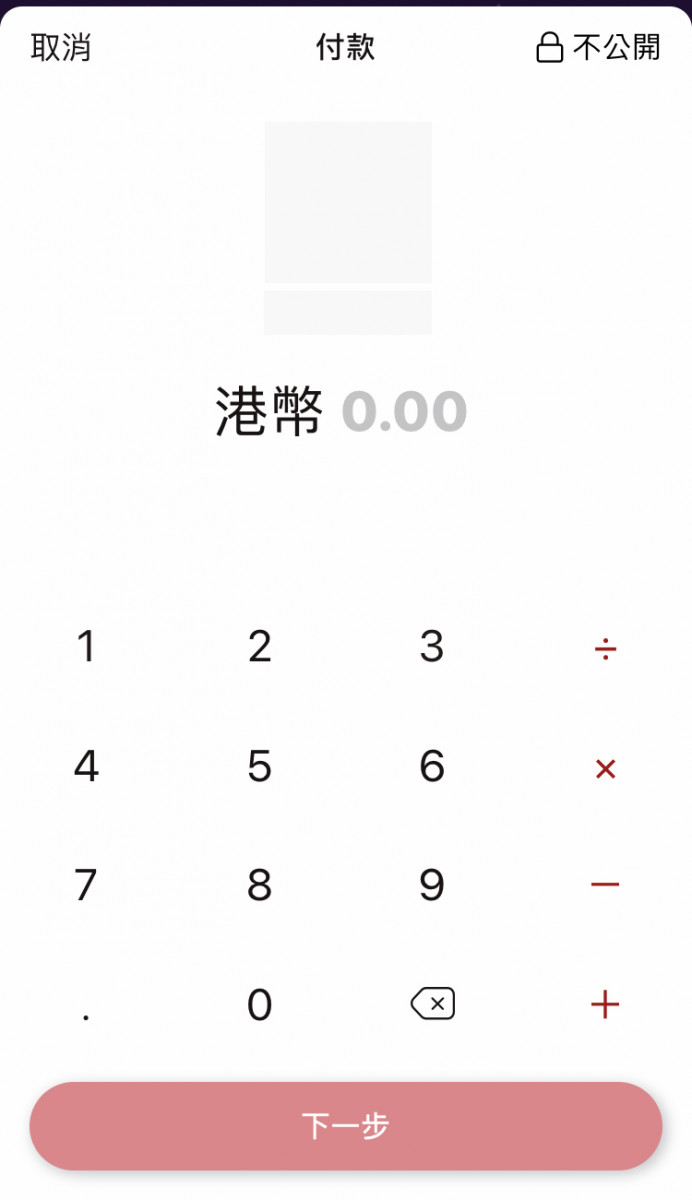The image size is (692, 1200).
Task: Enter digit 9 on the keypad
Action: (432, 885)
